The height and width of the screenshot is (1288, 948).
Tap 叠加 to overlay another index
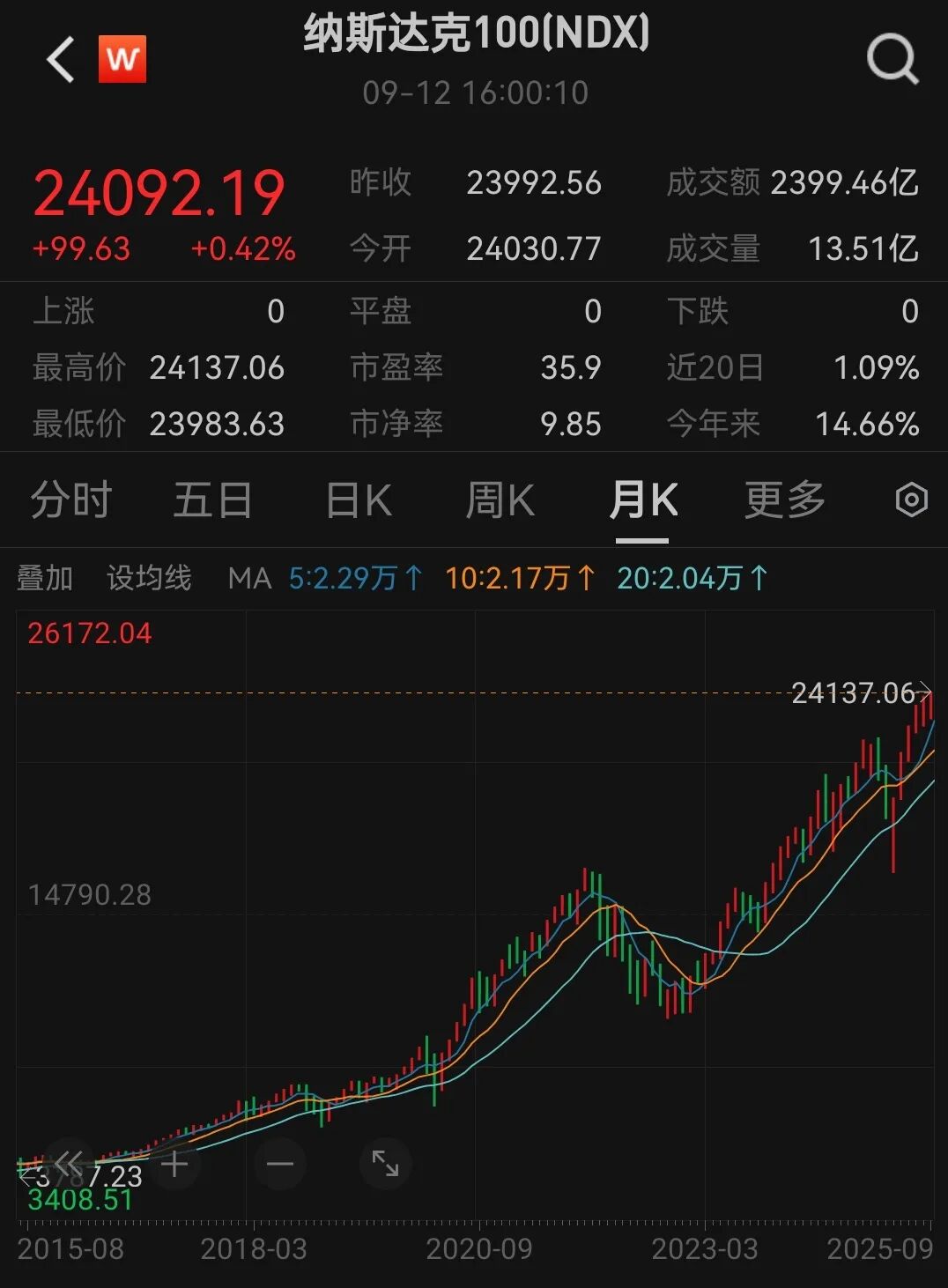point(44,579)
